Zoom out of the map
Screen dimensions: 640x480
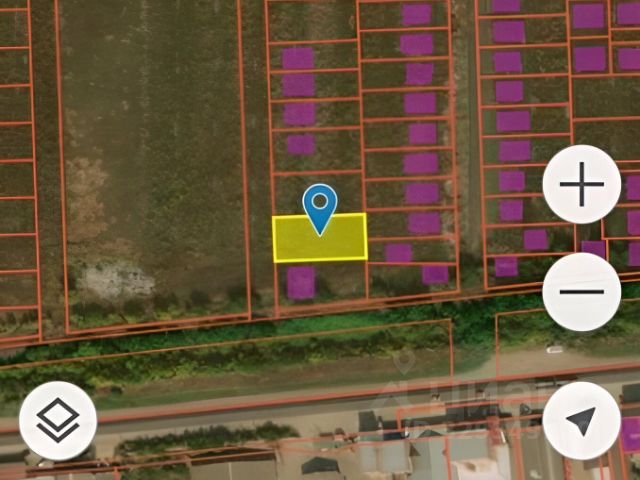coord(582,292)
